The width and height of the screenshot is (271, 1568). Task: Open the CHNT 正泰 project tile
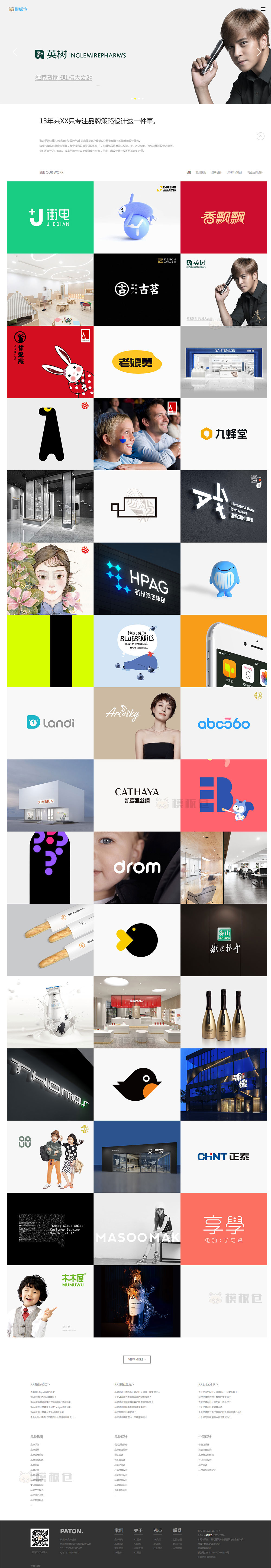(x=224, y=1157)
